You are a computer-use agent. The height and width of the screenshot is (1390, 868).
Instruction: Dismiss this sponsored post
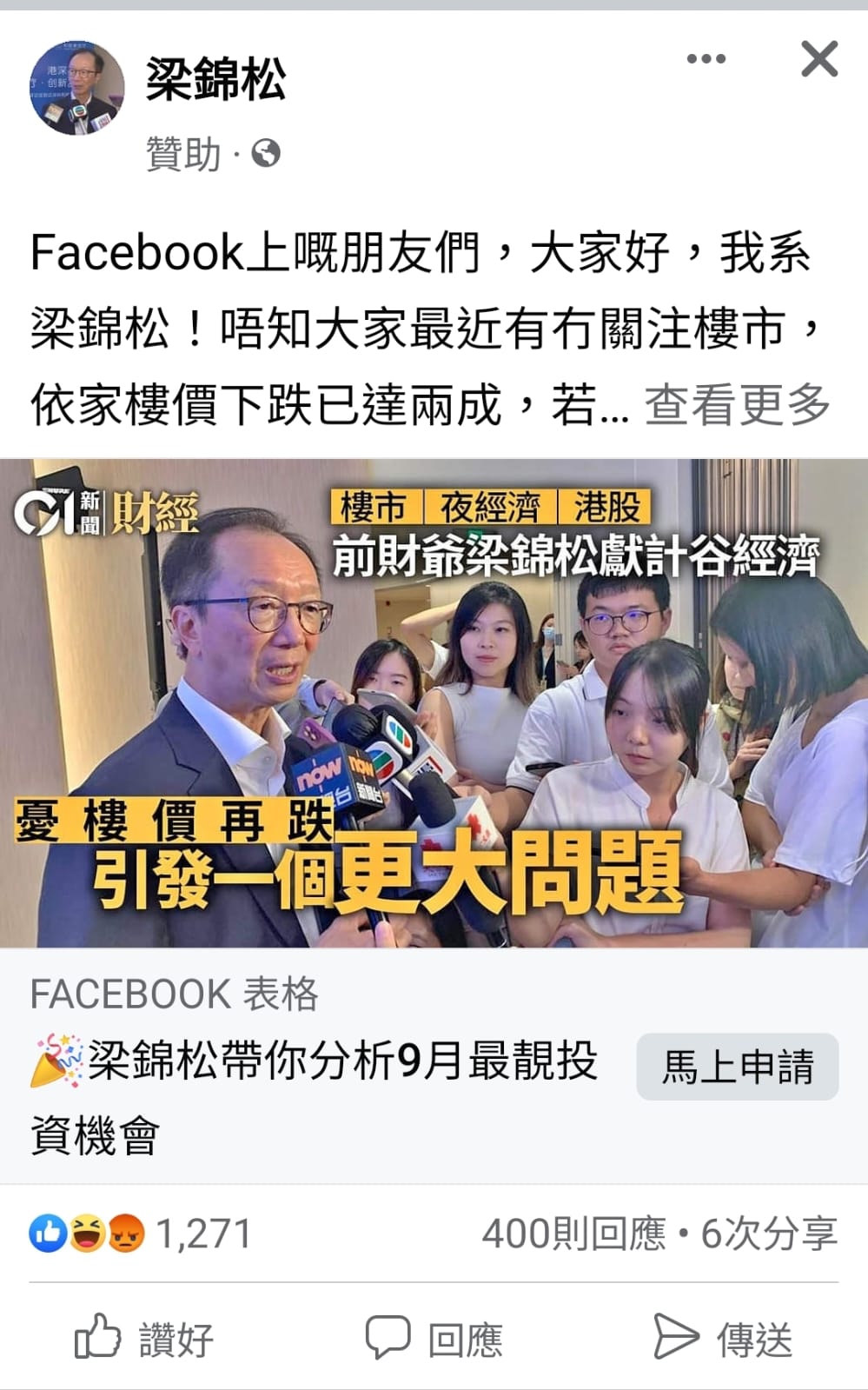click(818, 60)
